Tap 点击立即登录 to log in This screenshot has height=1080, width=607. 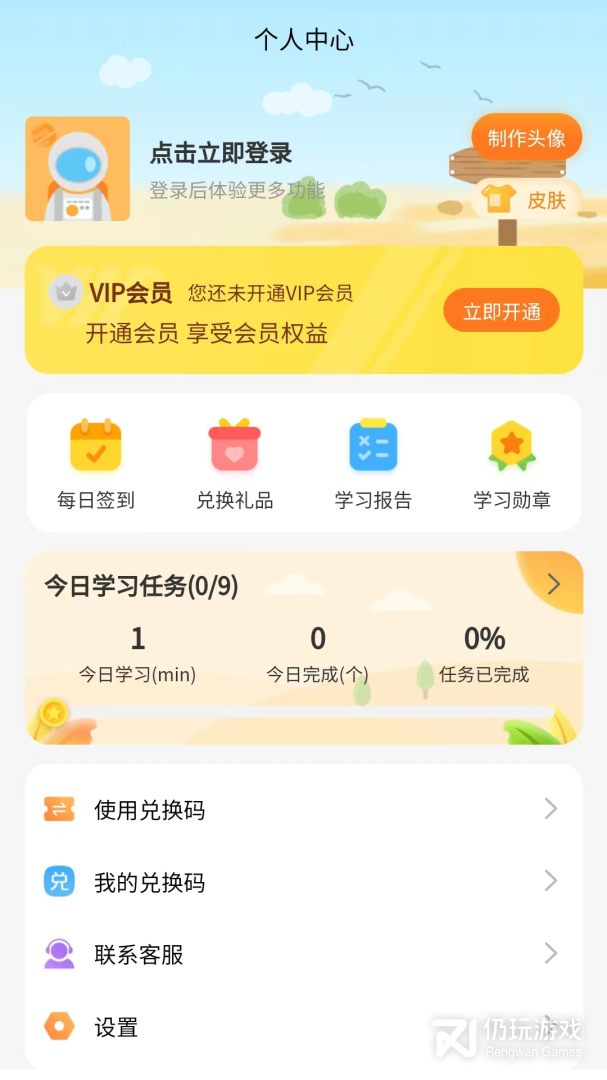[221, 153]
